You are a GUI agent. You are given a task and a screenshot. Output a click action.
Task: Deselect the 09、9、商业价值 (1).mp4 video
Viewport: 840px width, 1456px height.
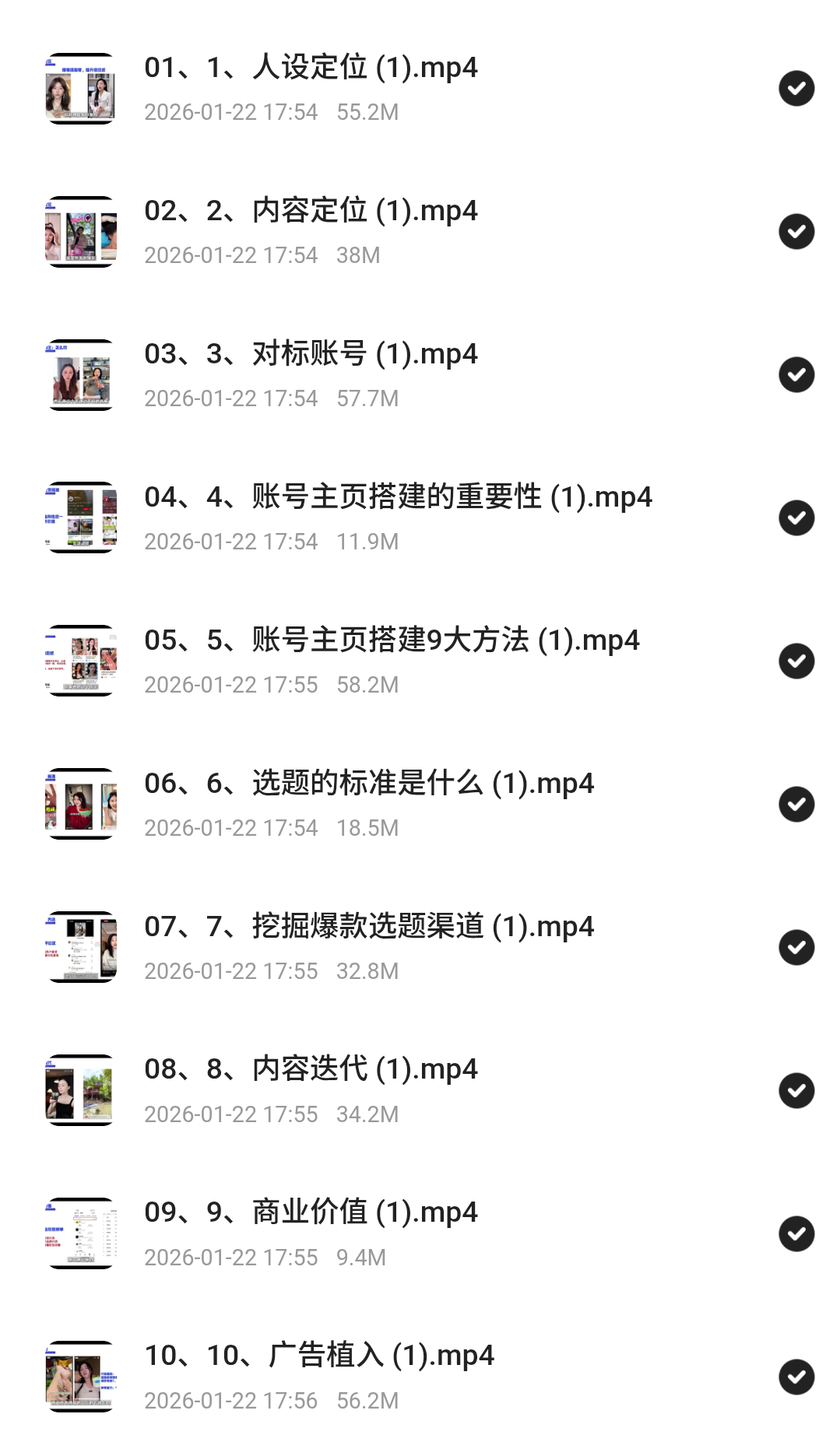[796, 1233]
